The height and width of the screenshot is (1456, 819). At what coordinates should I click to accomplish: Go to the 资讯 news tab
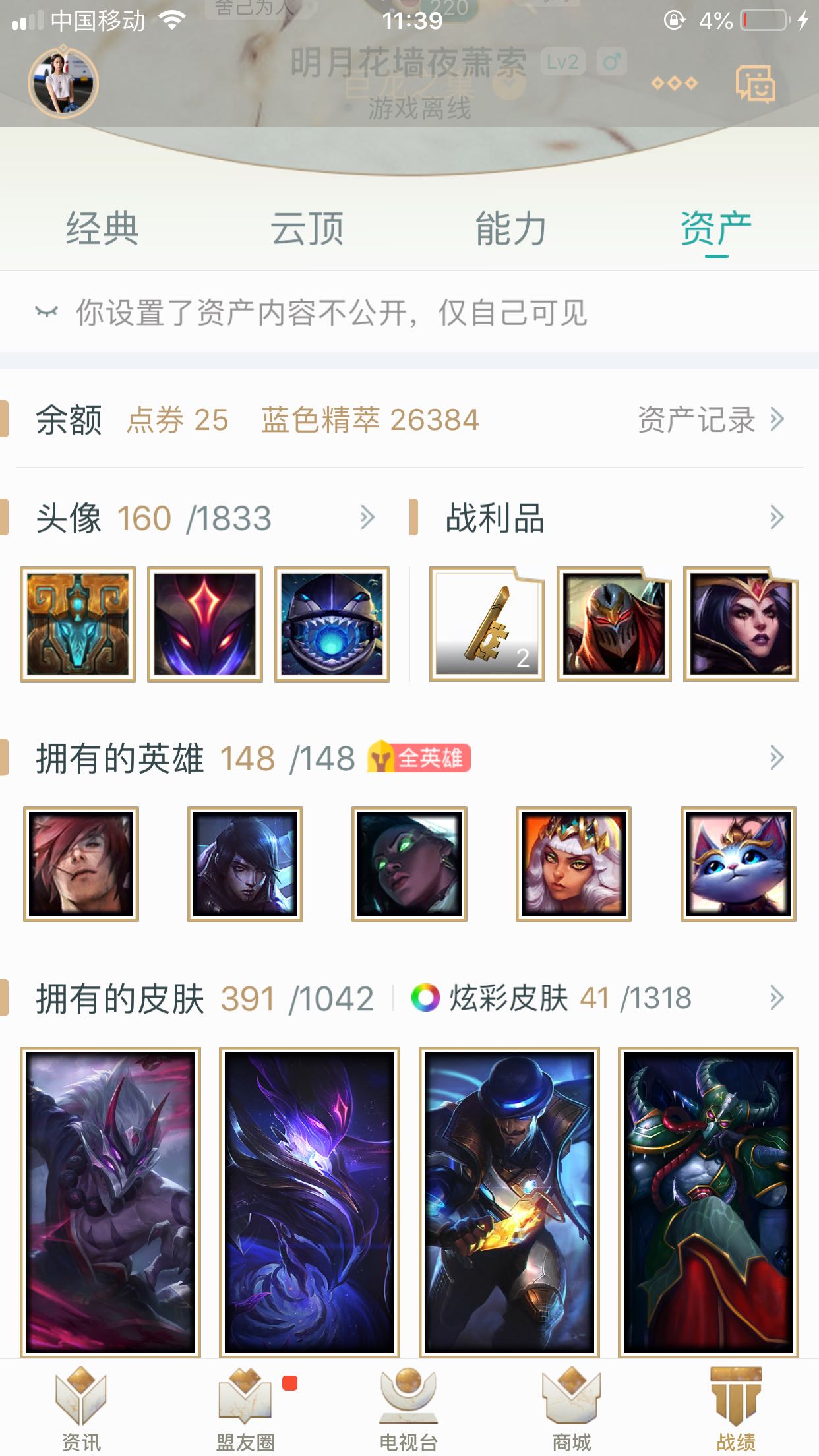(81, 1409)
